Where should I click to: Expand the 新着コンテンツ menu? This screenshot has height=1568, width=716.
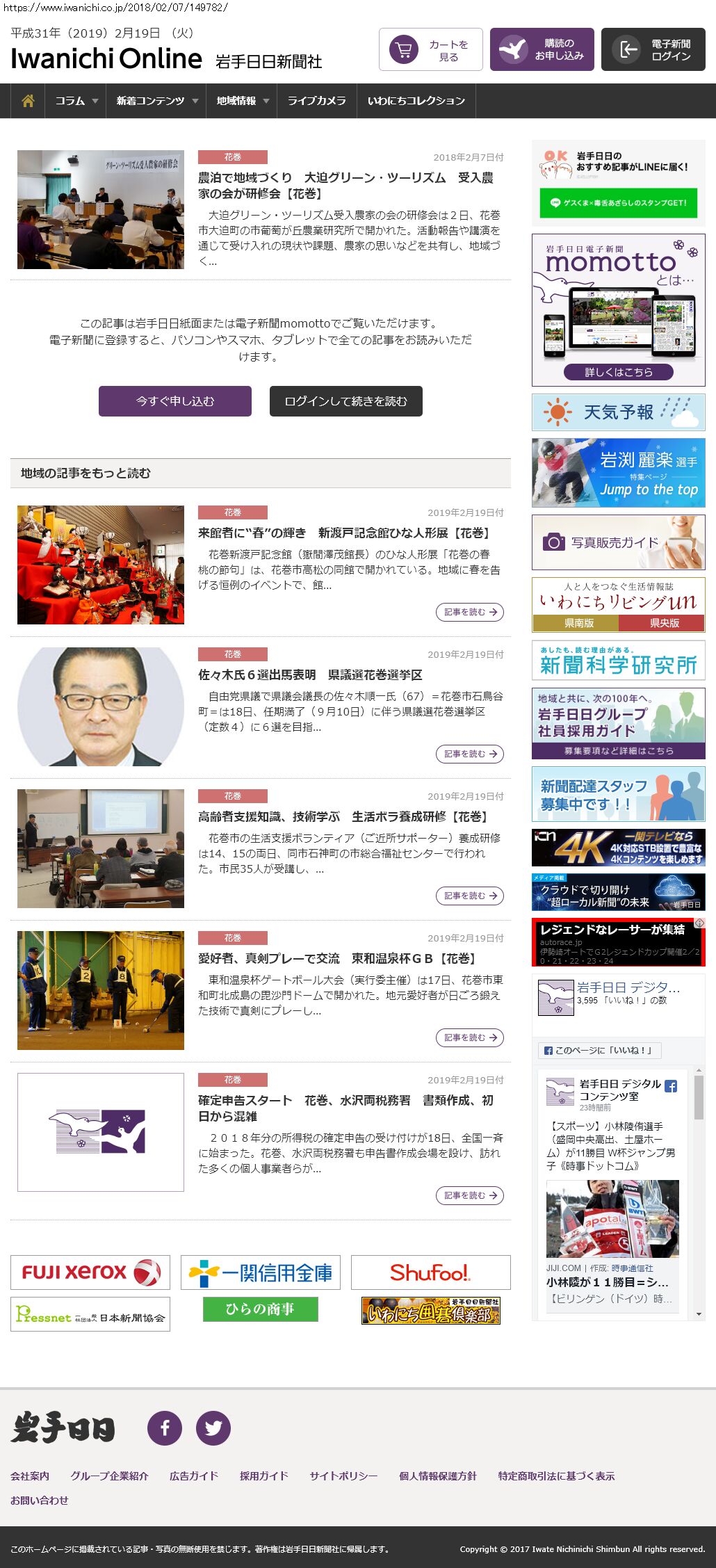(x=156, y=101)
